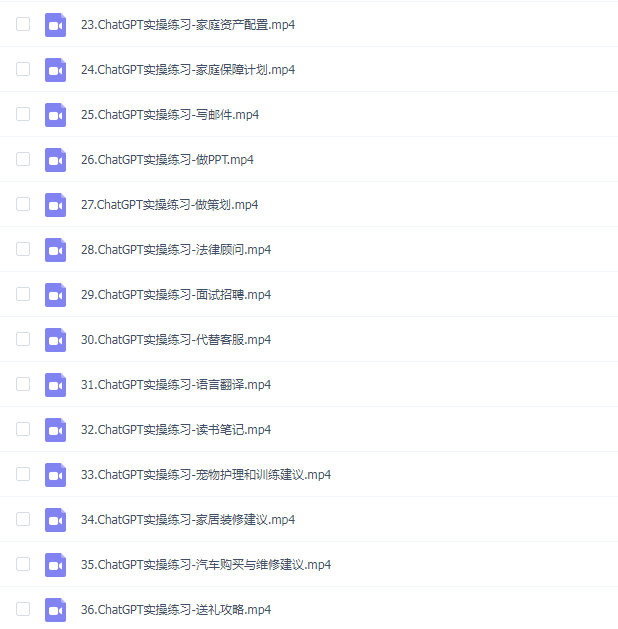Mark checkbox for 32 读书笔记.mp4
This screenshot has width=618, height=629.
[23, 429]
